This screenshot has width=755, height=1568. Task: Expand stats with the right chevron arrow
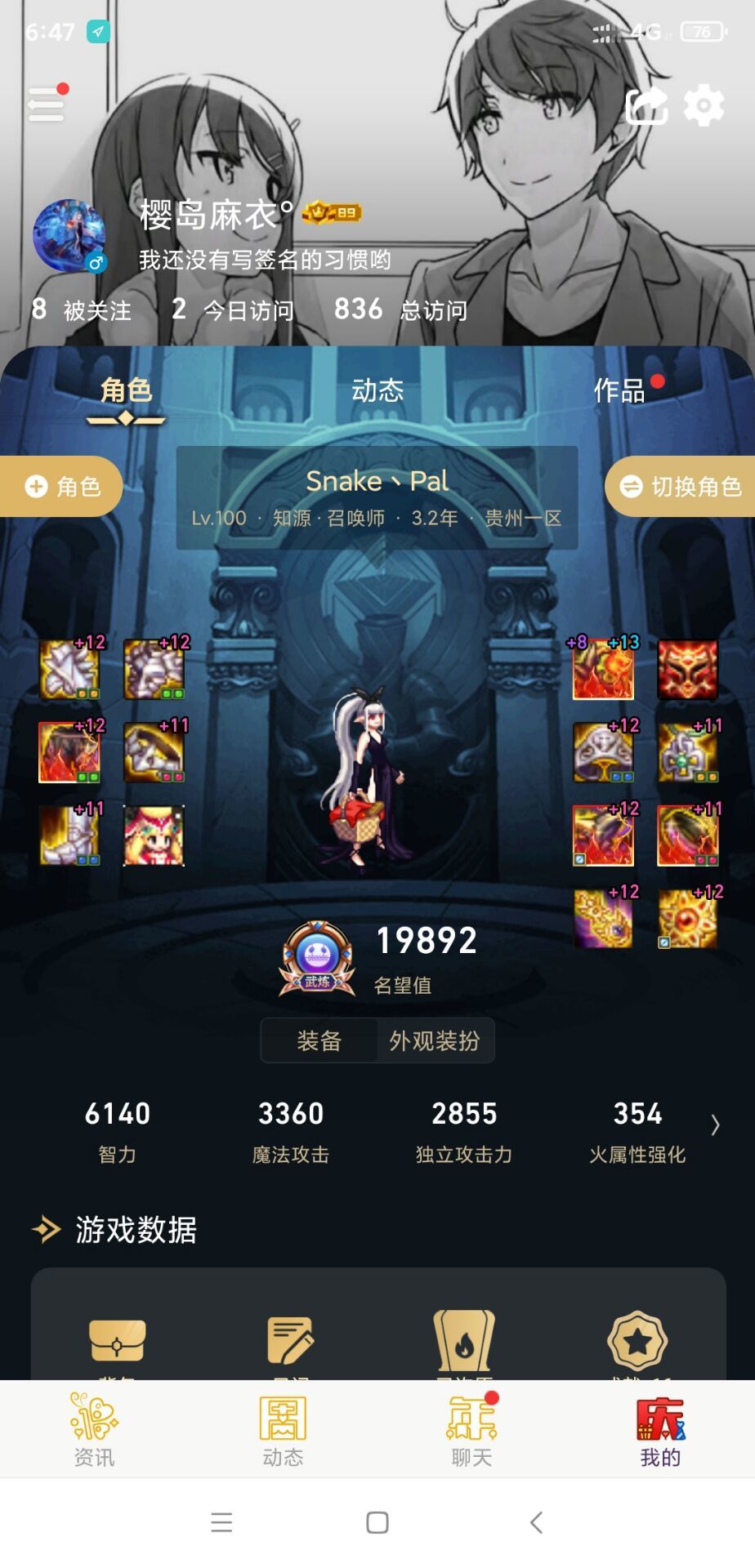pyautogui.click(x=716, y=1125)
